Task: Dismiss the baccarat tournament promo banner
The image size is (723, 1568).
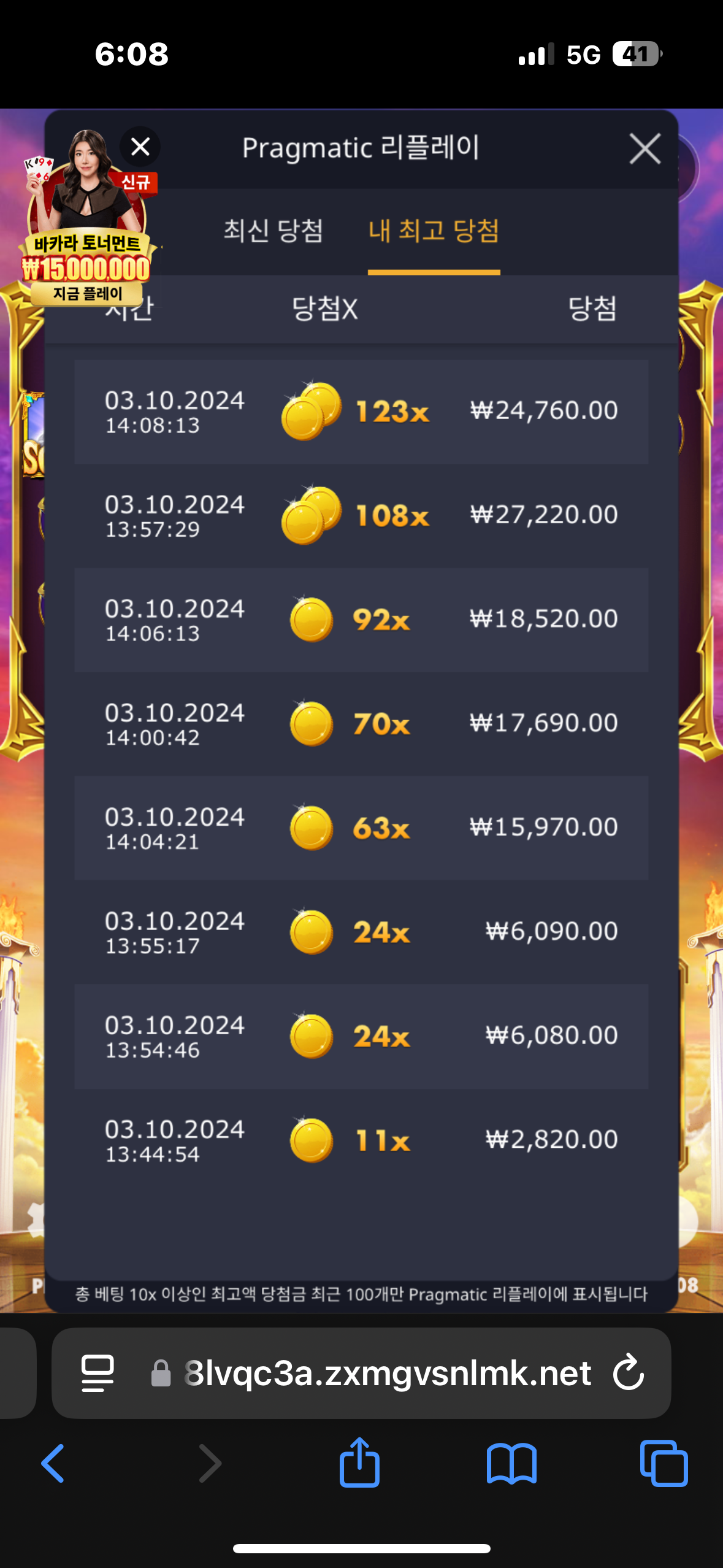Action: pyautogui.click(x=140, y=147)
